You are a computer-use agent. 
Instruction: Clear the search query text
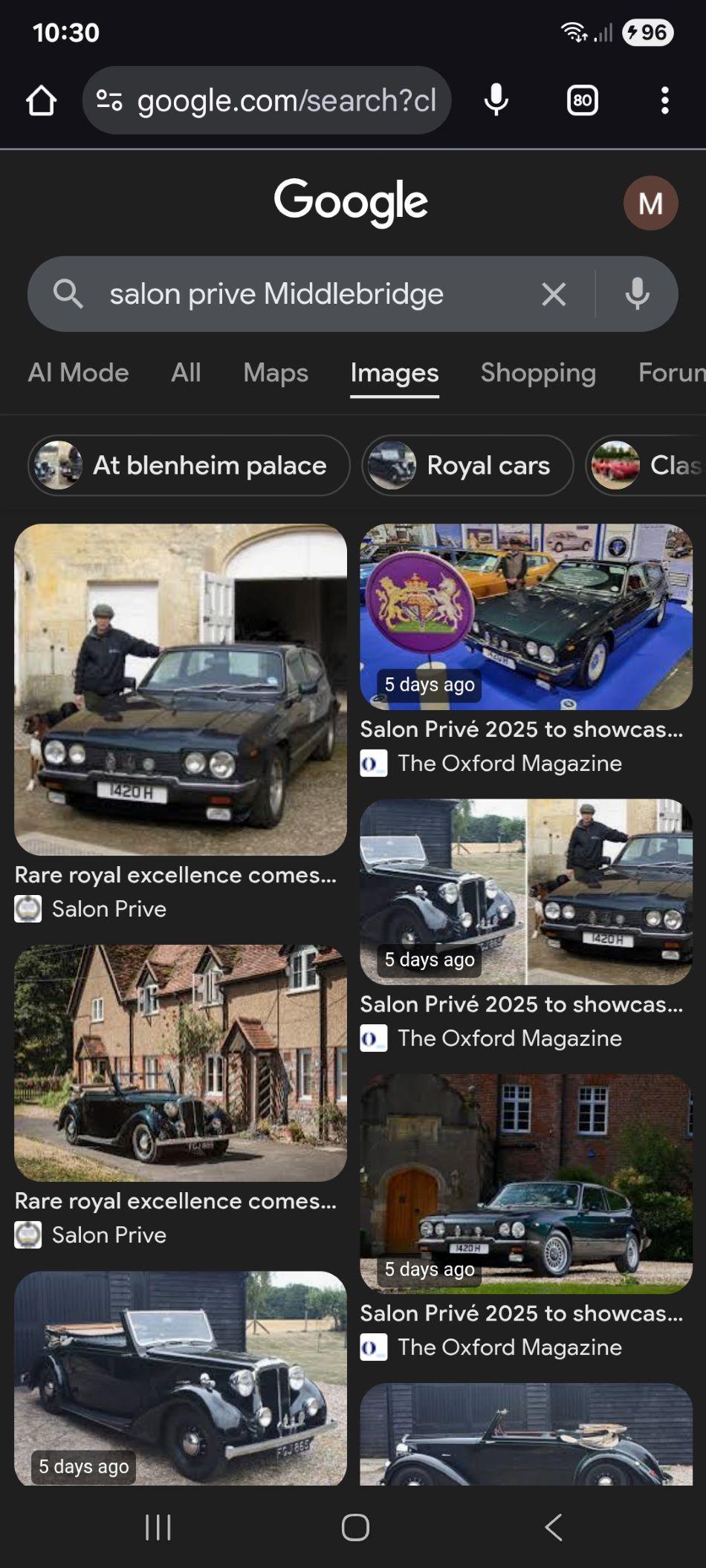coord(554,294)
